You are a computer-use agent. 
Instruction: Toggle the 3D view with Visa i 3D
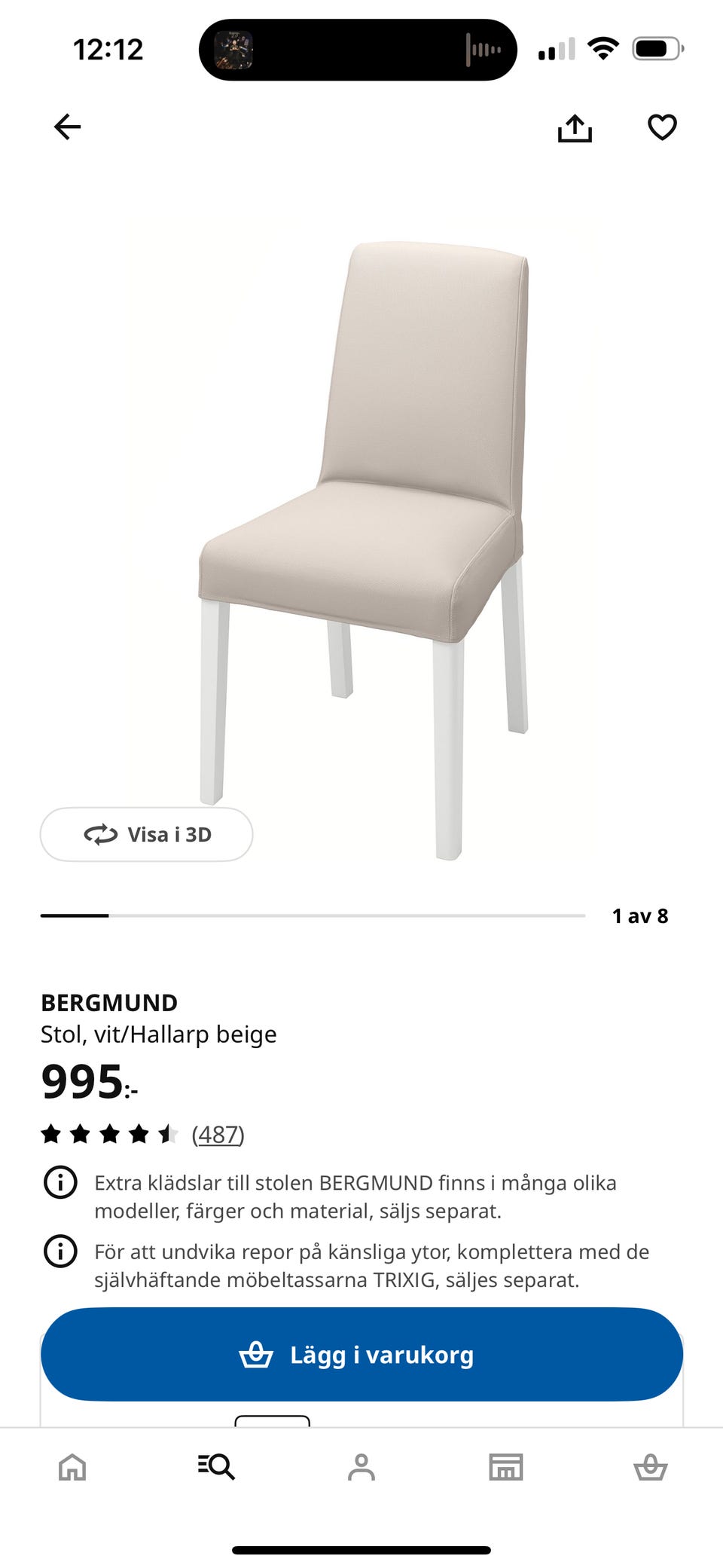click(x=146, y=834)
